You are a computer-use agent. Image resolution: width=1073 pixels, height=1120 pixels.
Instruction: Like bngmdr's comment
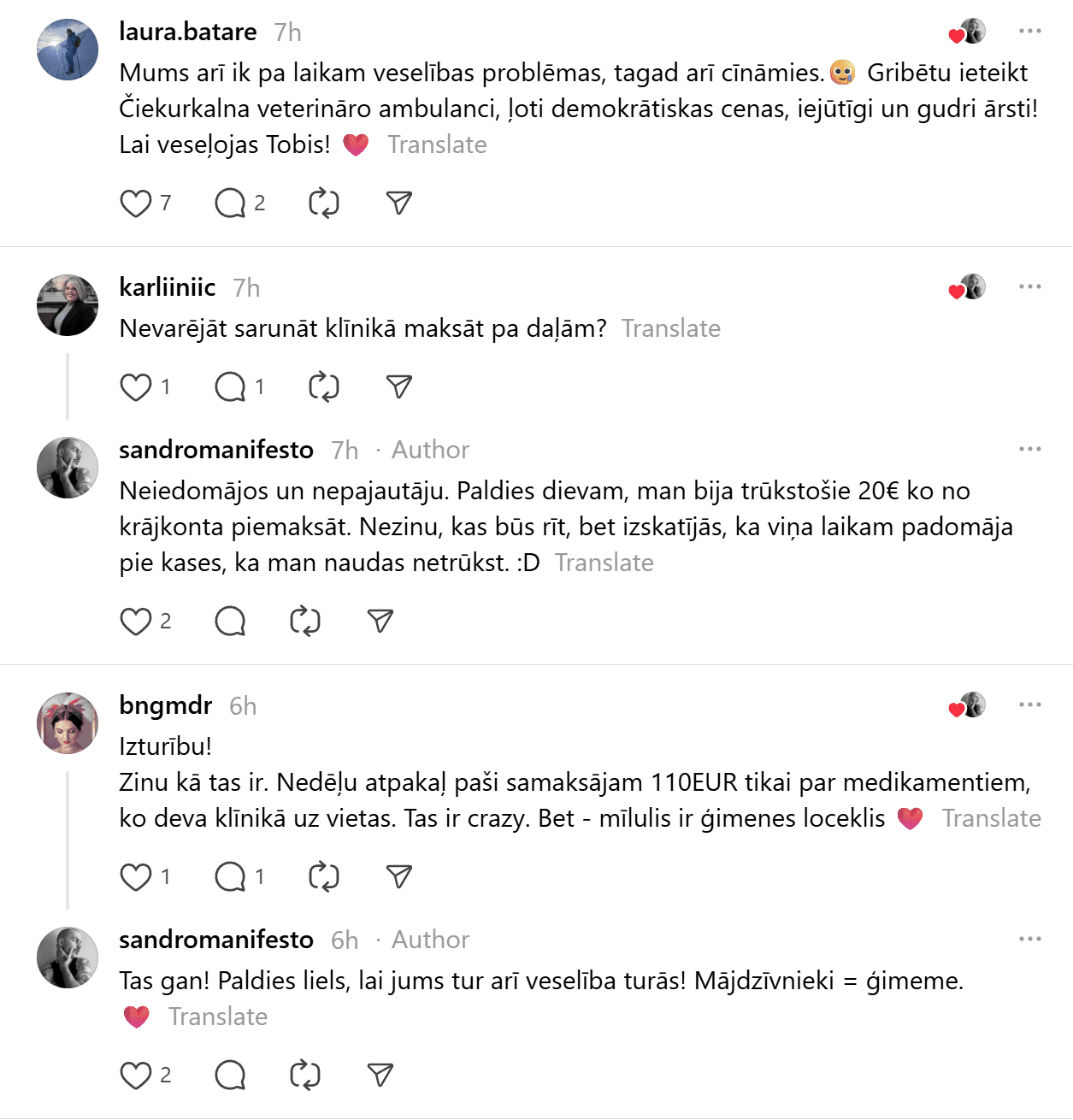click(136, 877)
